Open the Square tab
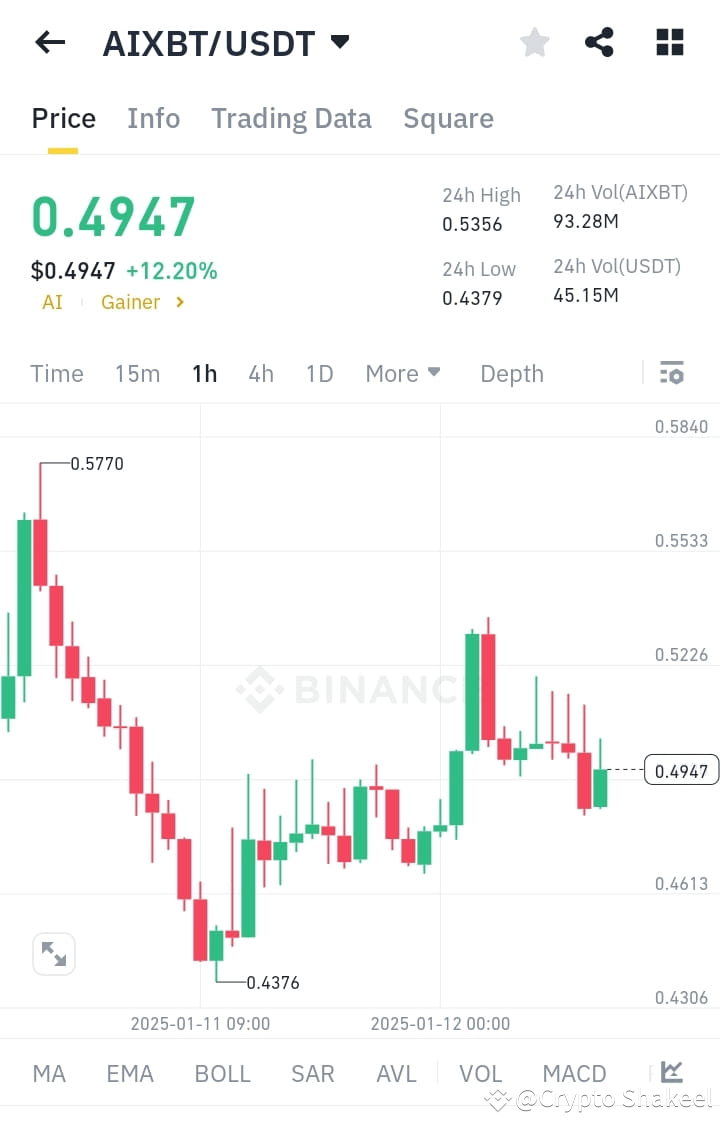Screen dimensions: 720x1121 point(448,118)
